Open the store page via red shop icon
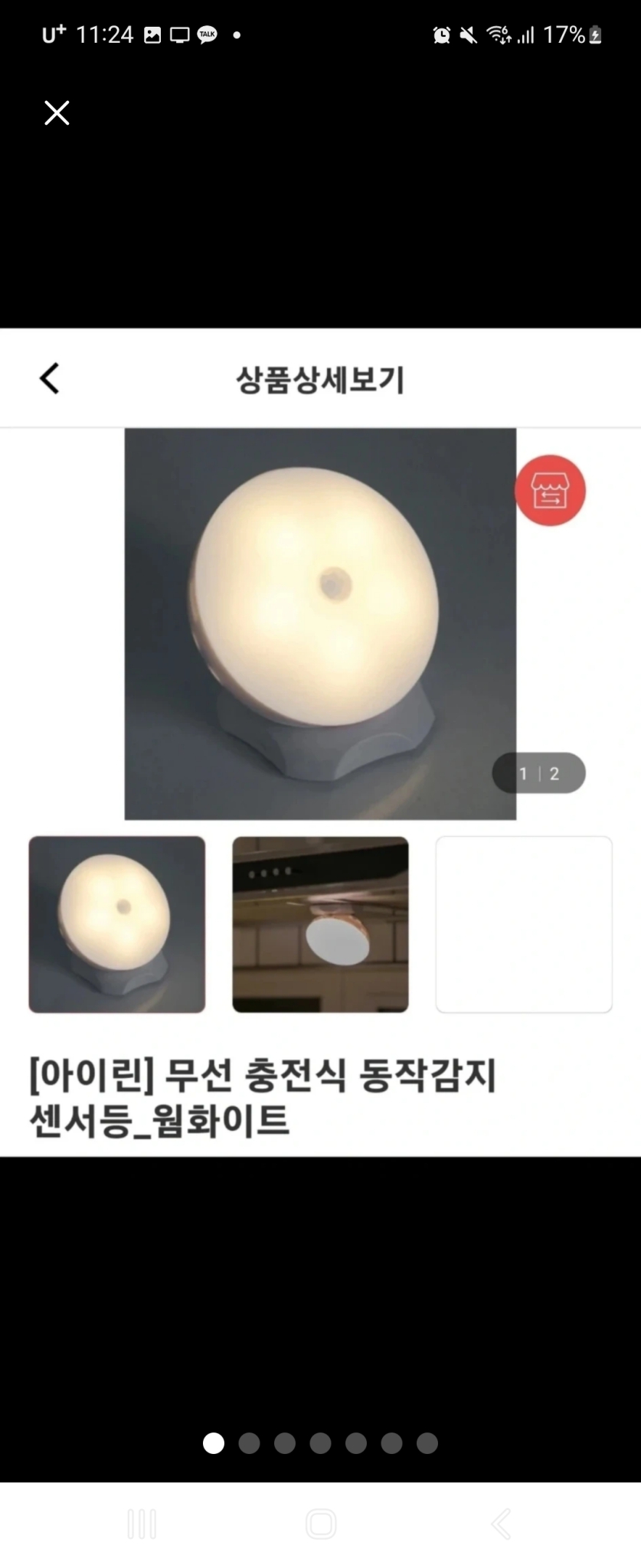 tap(550, 492)
